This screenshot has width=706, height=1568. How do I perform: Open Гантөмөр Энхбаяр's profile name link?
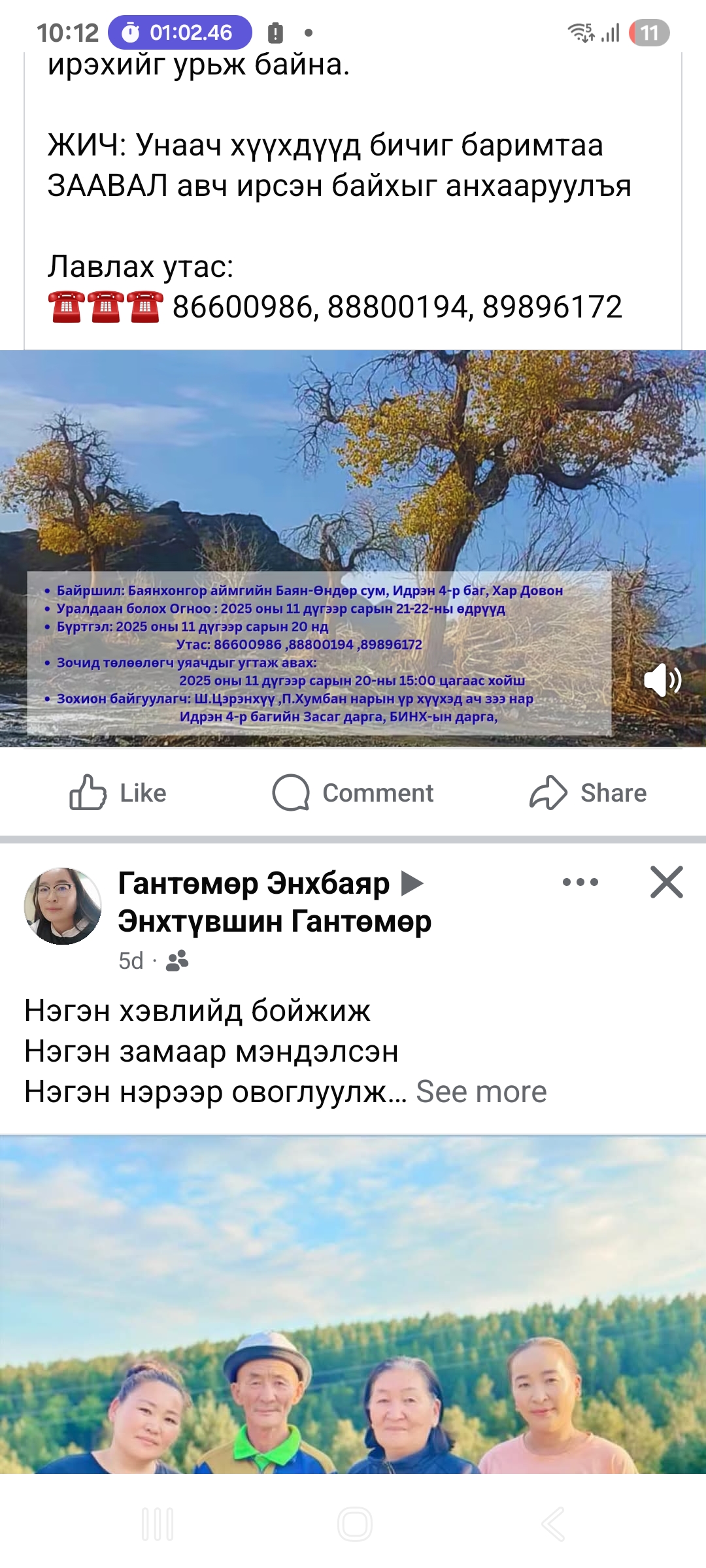254,883
